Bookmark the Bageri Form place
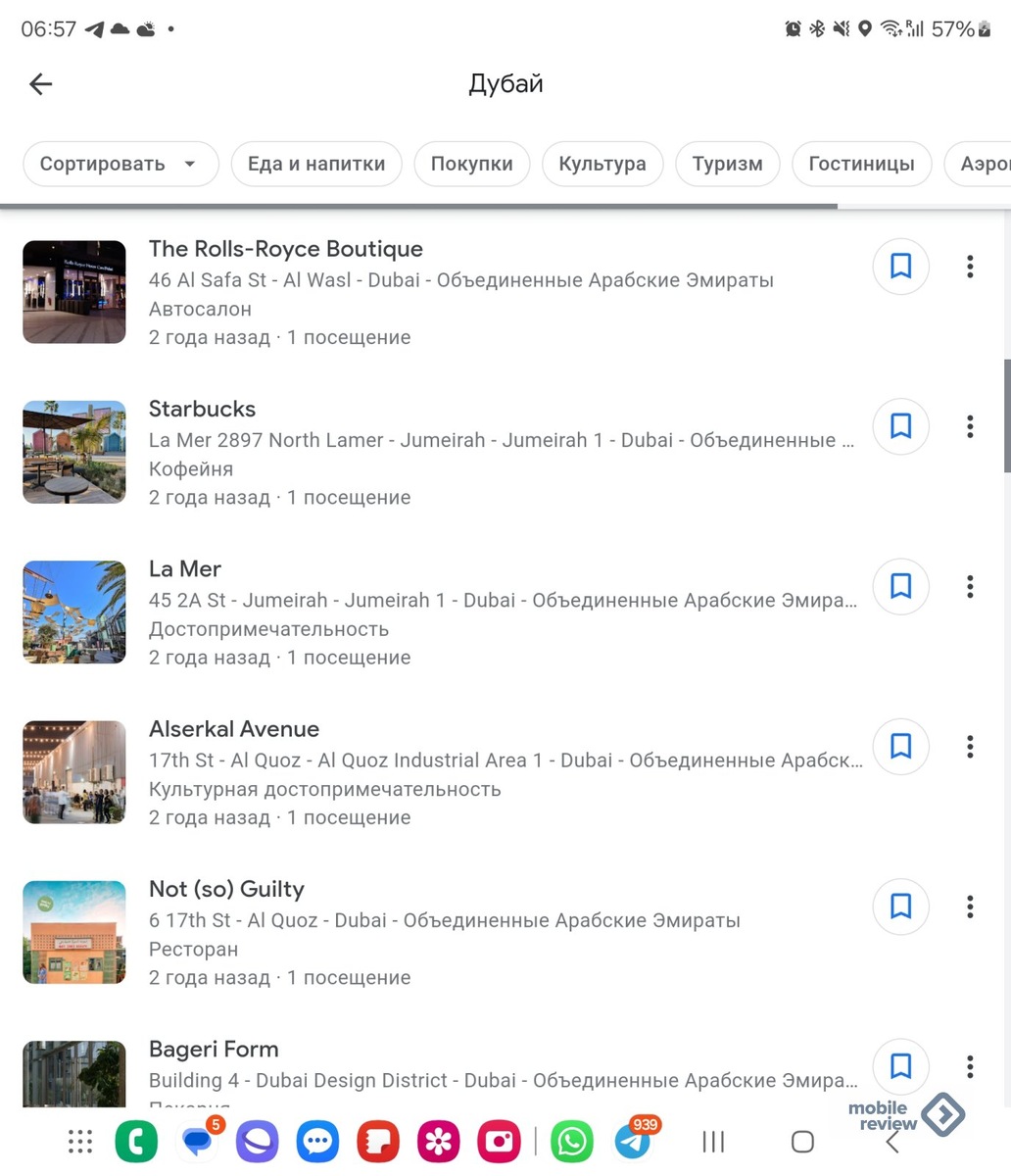The image size is (1011, 1176). (900, 1066)
